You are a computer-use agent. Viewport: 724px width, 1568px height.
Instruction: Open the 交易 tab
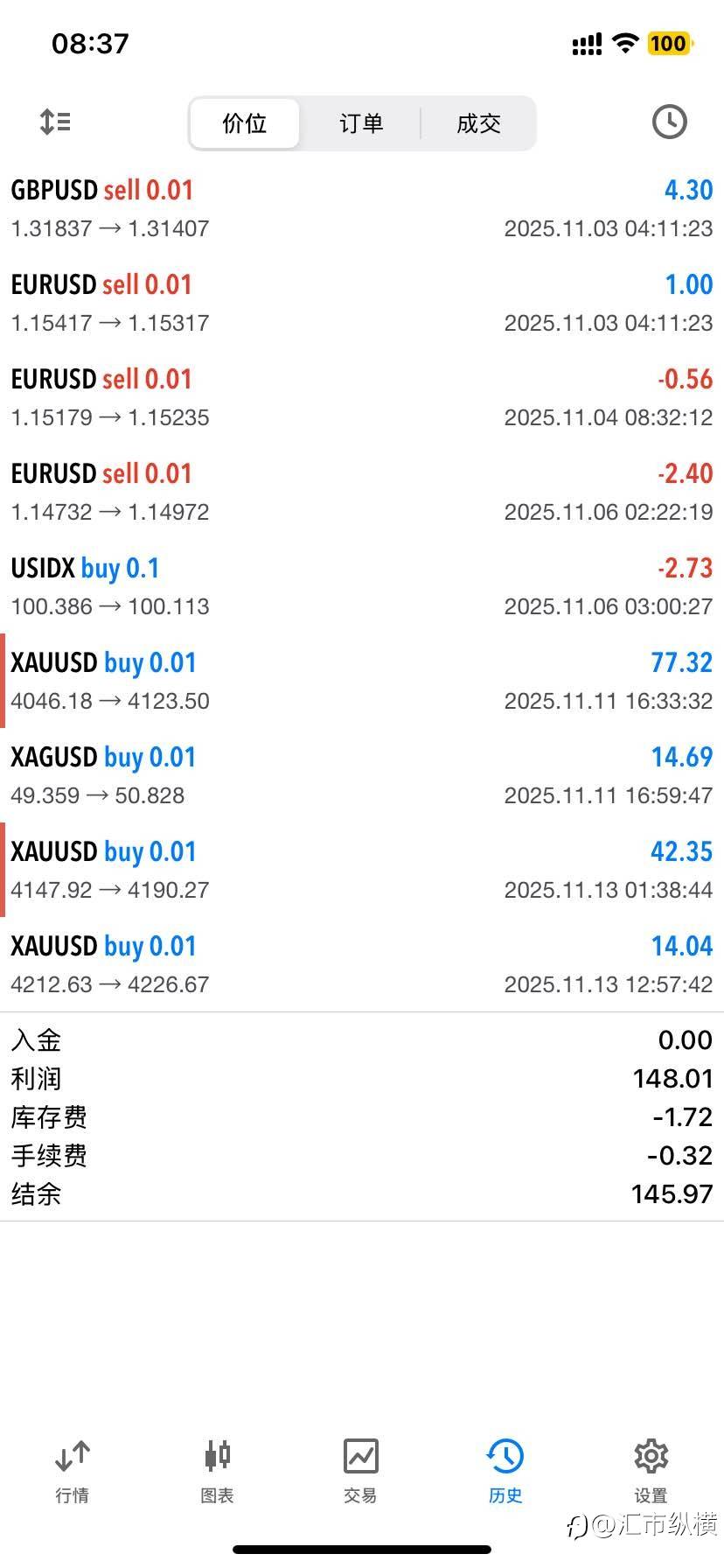(360, 1472)
